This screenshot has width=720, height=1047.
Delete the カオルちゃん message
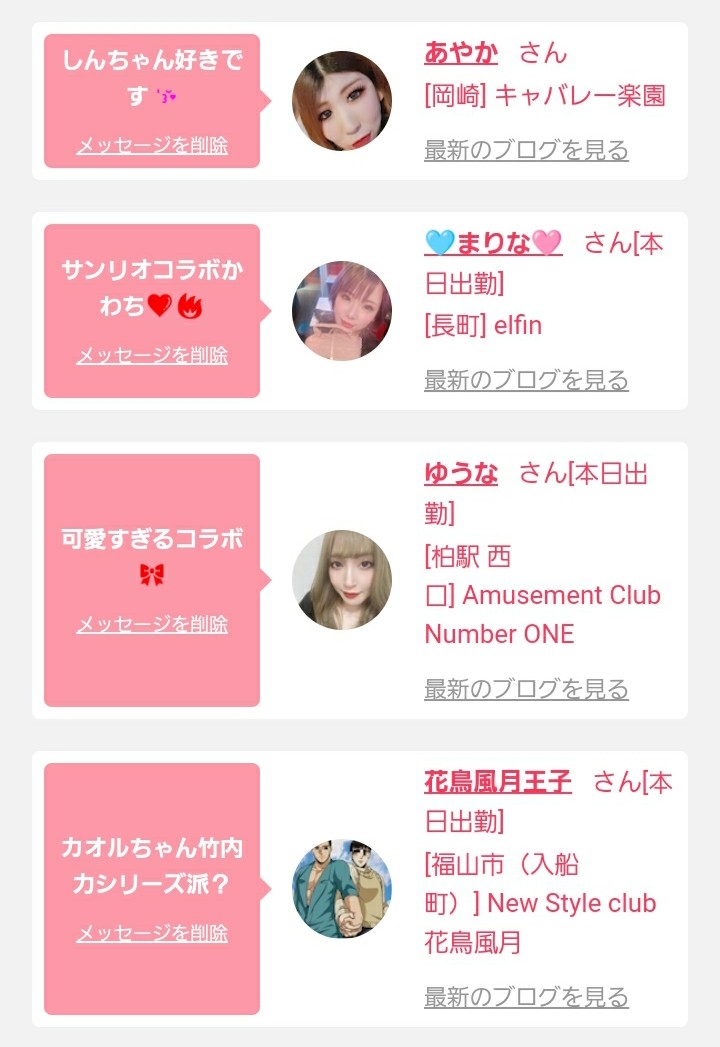click(152, 933)
